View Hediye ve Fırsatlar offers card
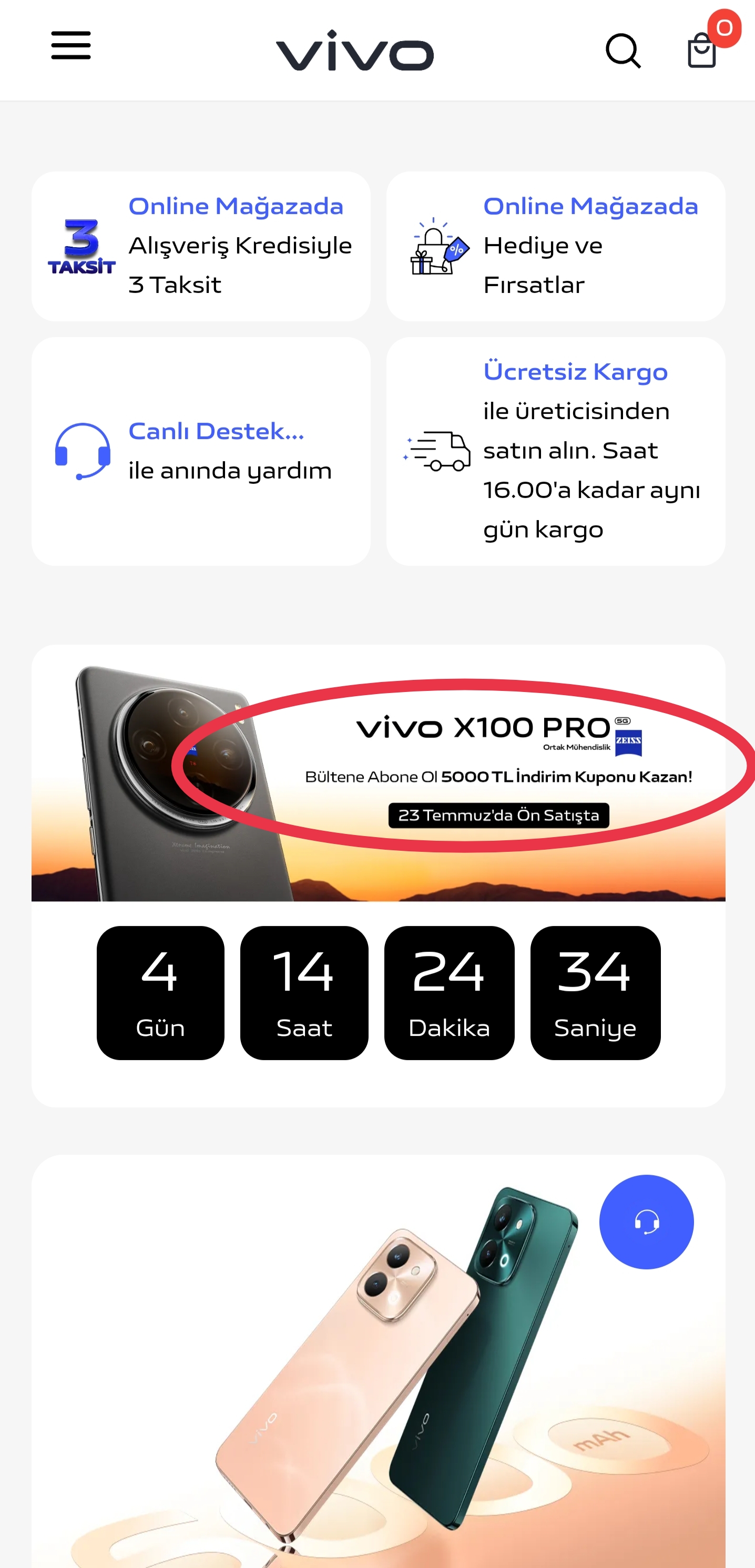755x1568 pixels. point(555,246)
